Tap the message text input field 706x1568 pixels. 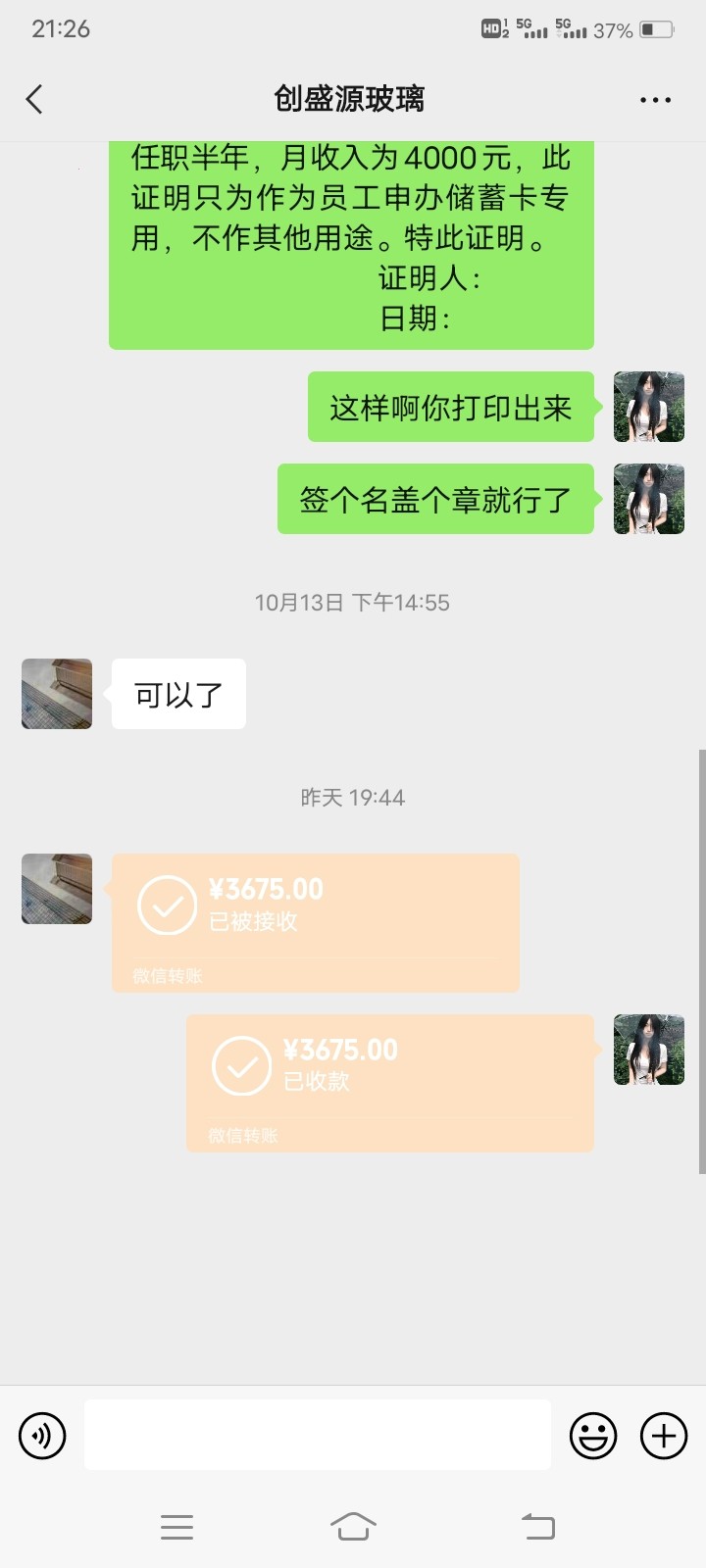(317, 1435)
